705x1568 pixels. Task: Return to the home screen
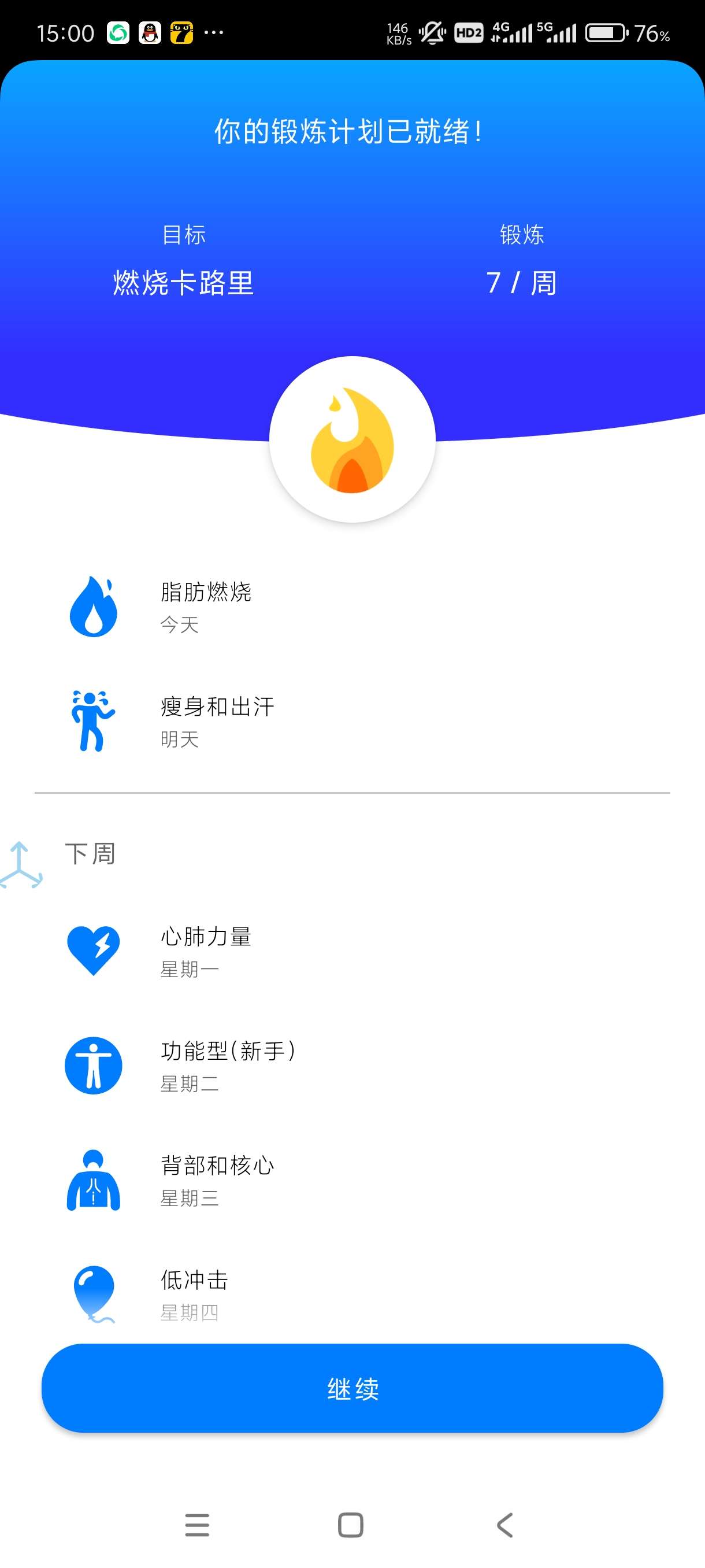click(x=351, y=1525)
